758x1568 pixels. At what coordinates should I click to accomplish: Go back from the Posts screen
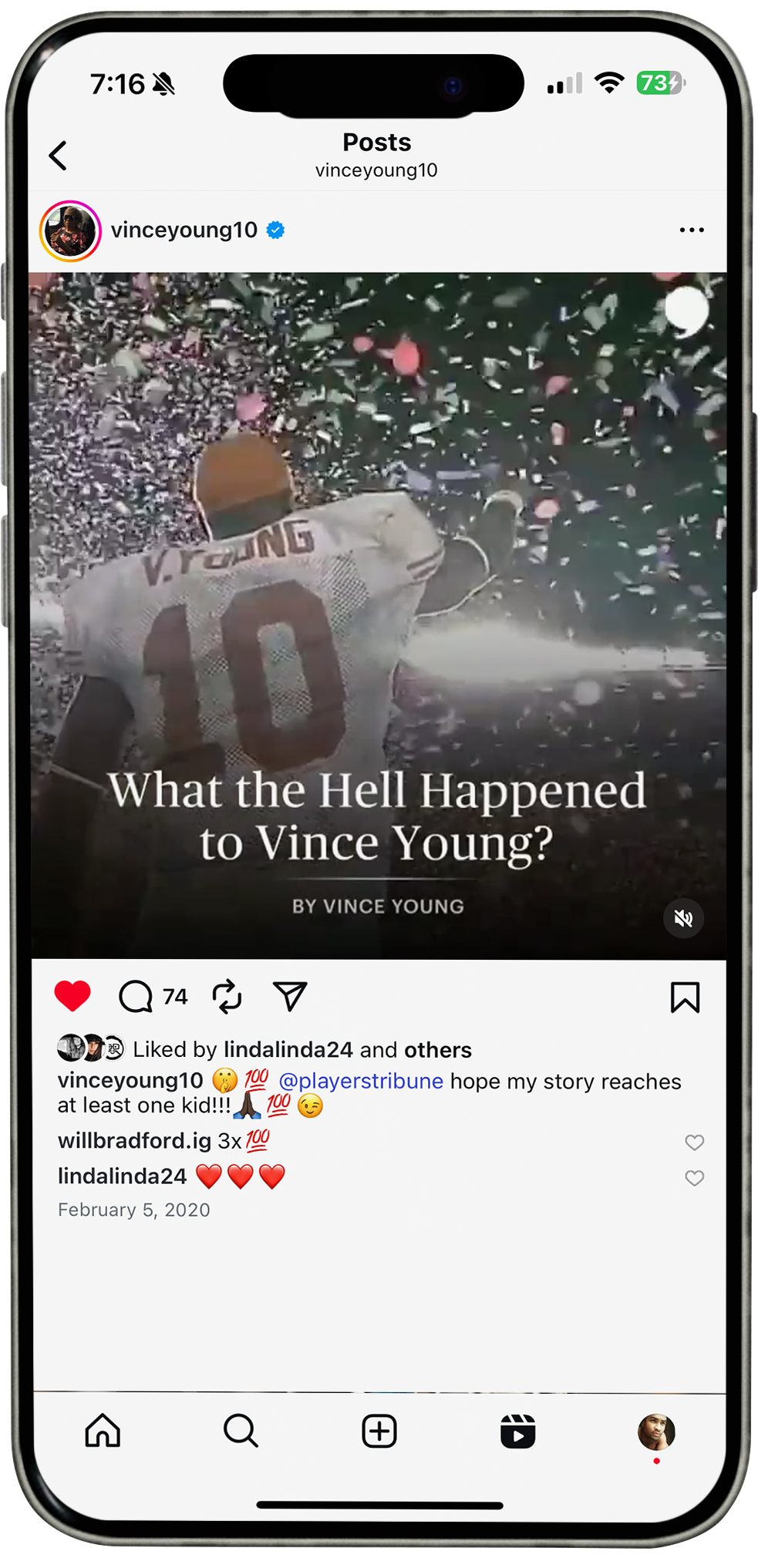[58, 156]
